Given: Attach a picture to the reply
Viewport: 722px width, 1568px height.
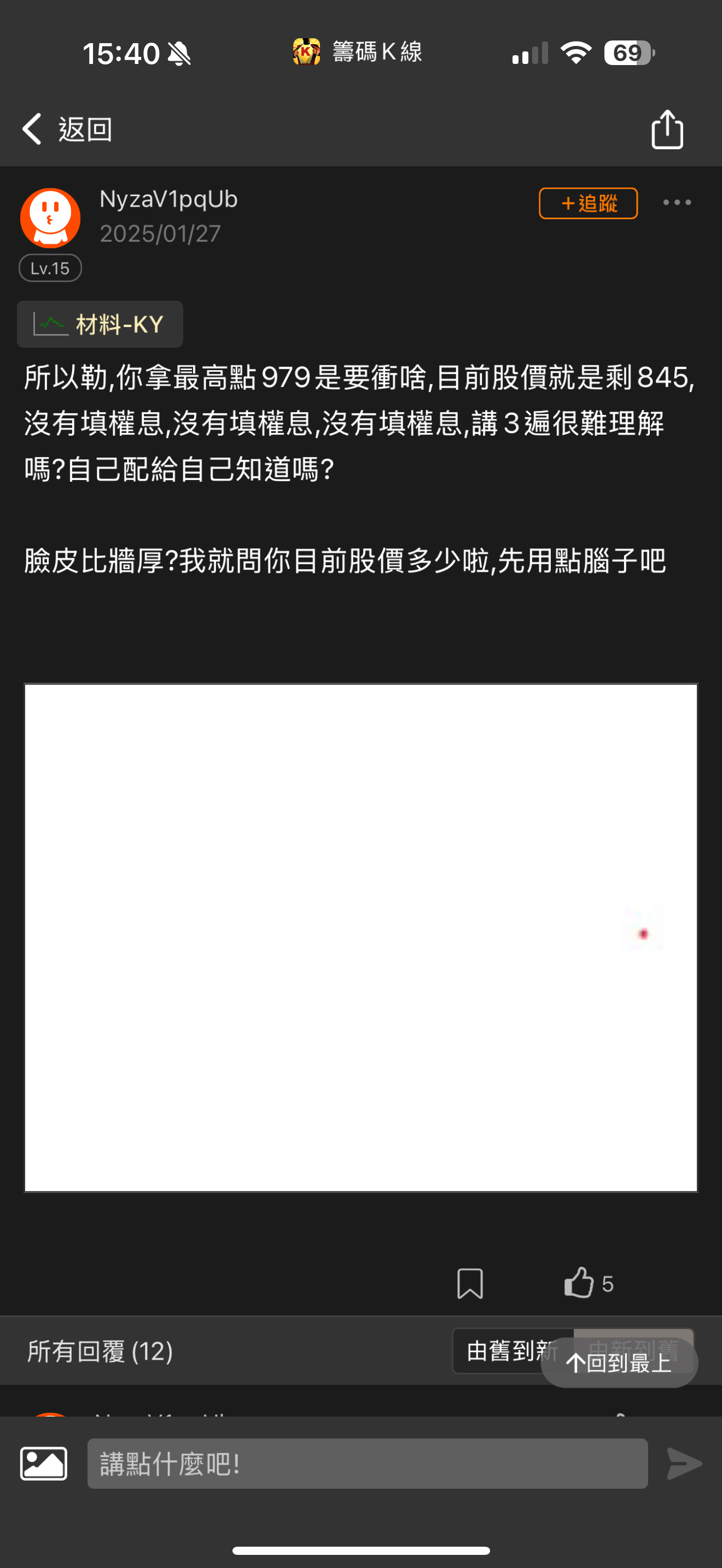Looking at the screenshot, I should pyautogui.click(x=44, y=1464).
